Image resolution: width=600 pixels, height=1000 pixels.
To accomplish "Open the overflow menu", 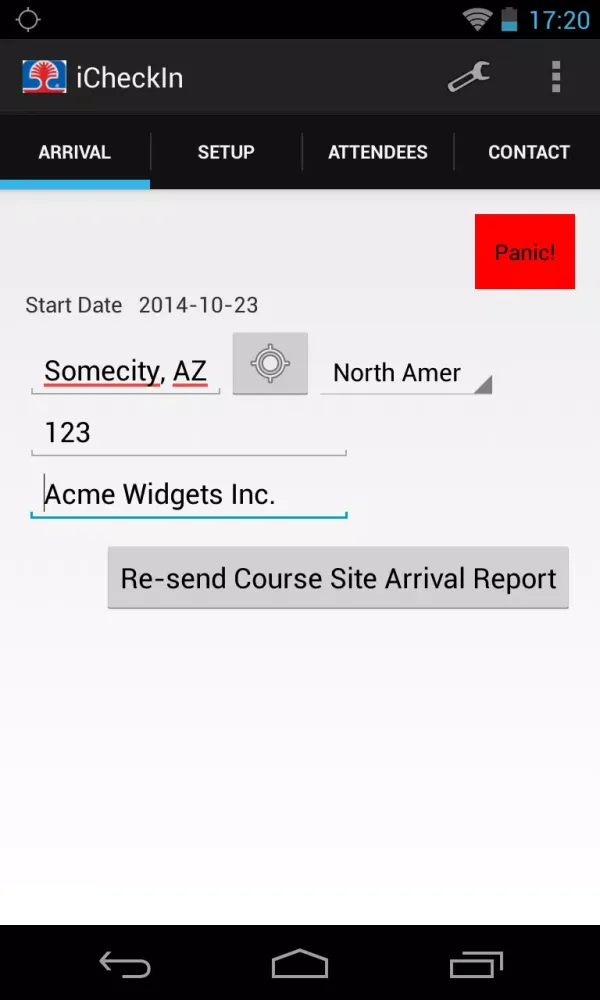I will (x=556, y=77).
